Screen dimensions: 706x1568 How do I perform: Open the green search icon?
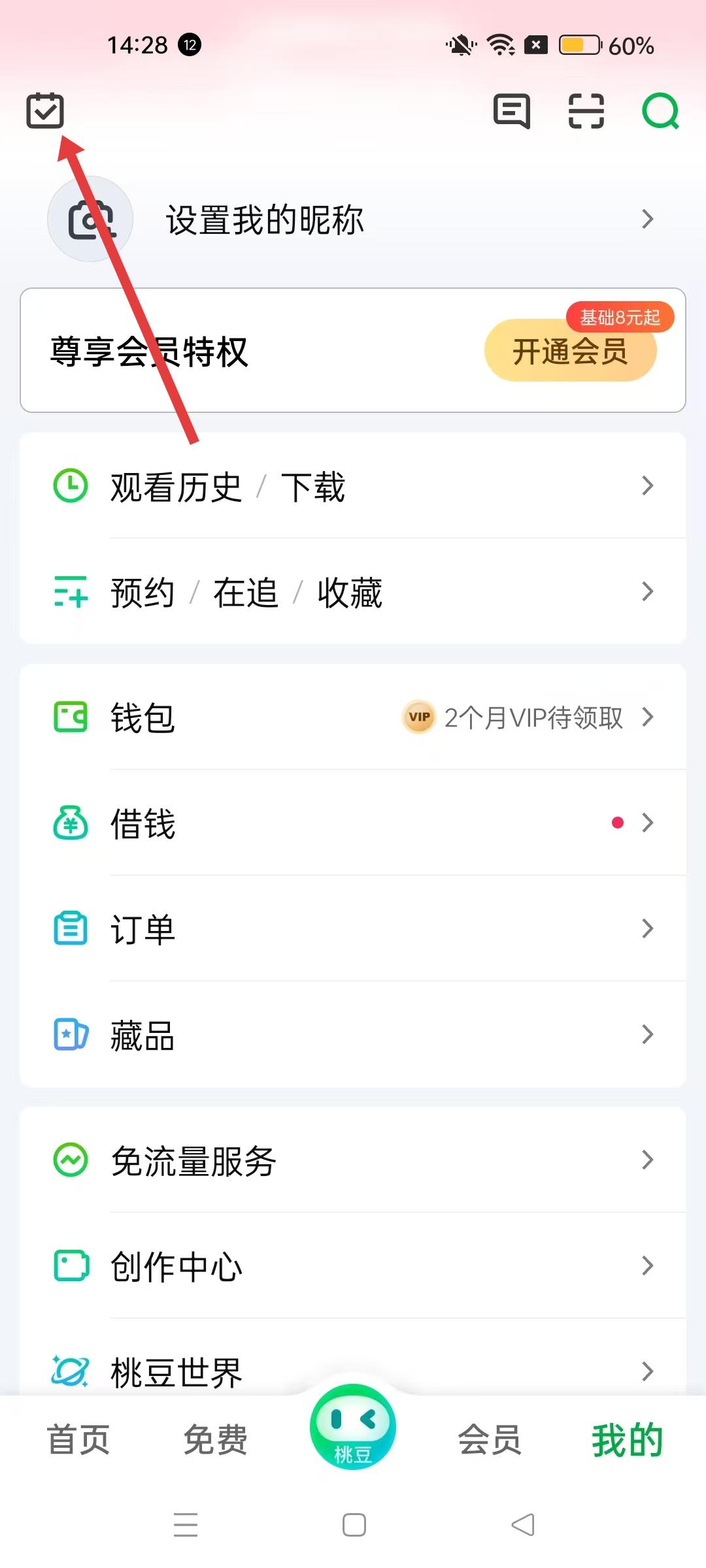pos(660,110)
